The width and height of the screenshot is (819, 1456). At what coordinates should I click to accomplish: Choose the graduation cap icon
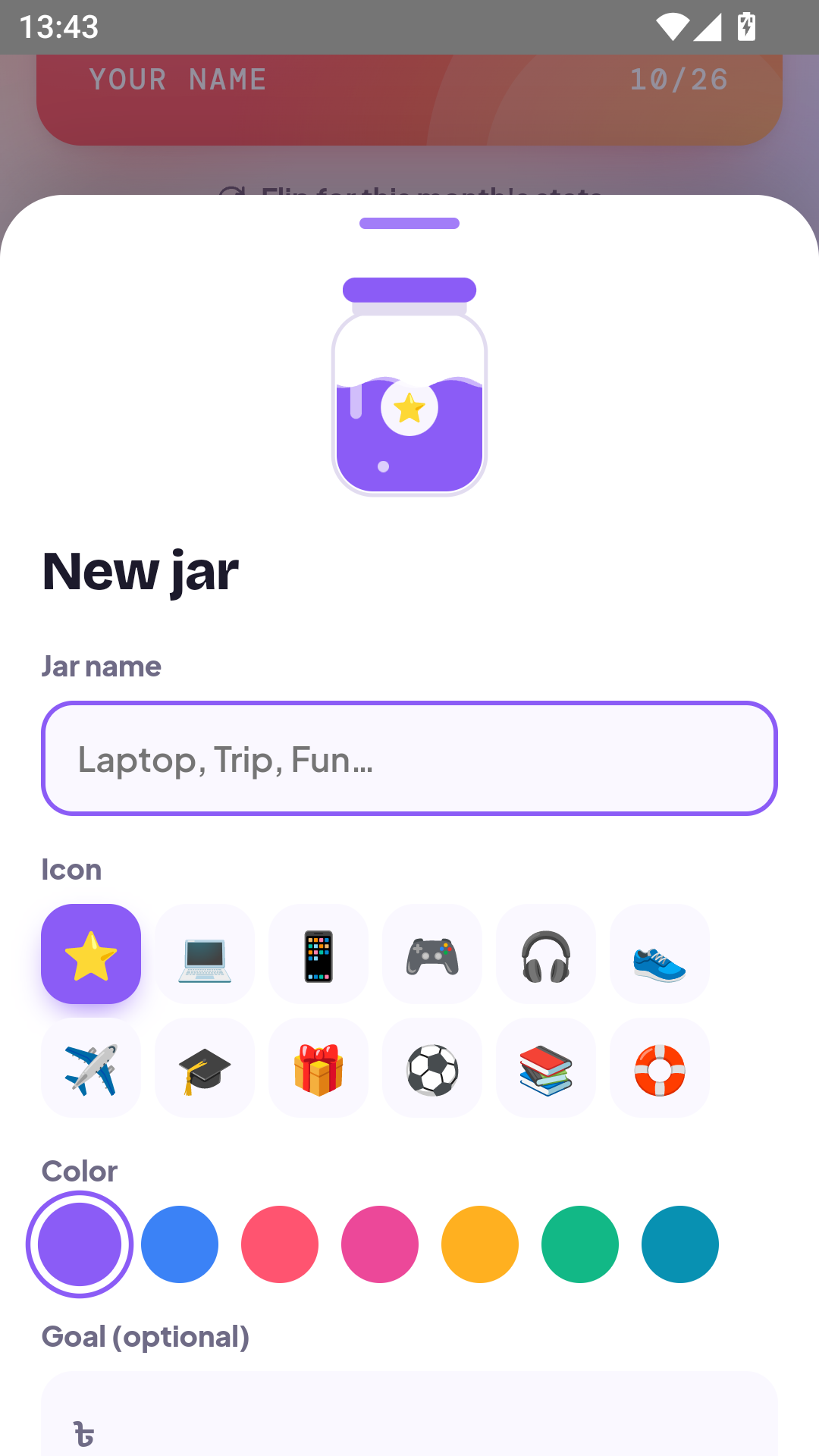[x=205, y=1068]
